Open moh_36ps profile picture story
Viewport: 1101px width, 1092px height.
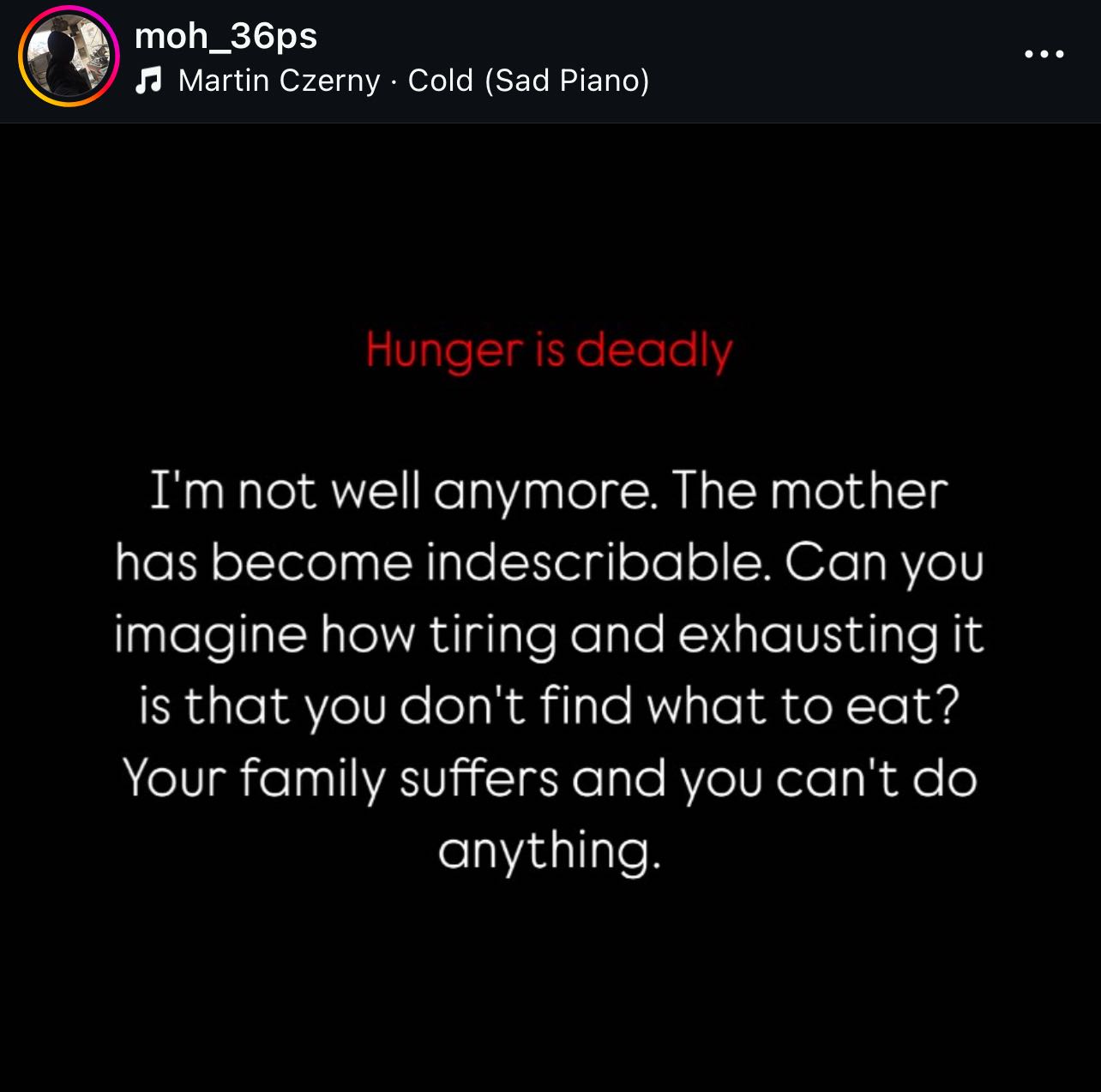(x=69, y=57)
